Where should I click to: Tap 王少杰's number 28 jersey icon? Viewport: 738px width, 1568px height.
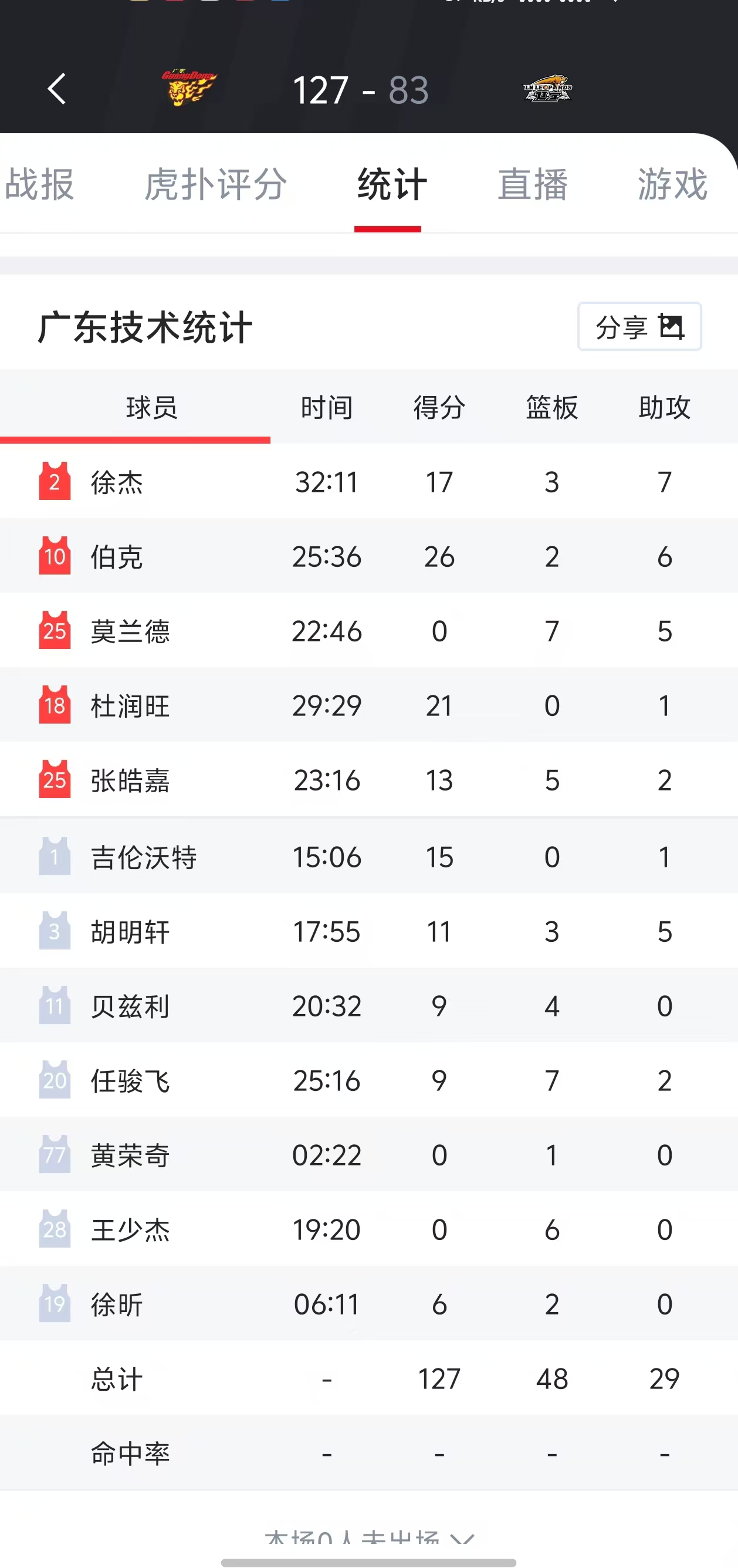tap(55, 1229)
